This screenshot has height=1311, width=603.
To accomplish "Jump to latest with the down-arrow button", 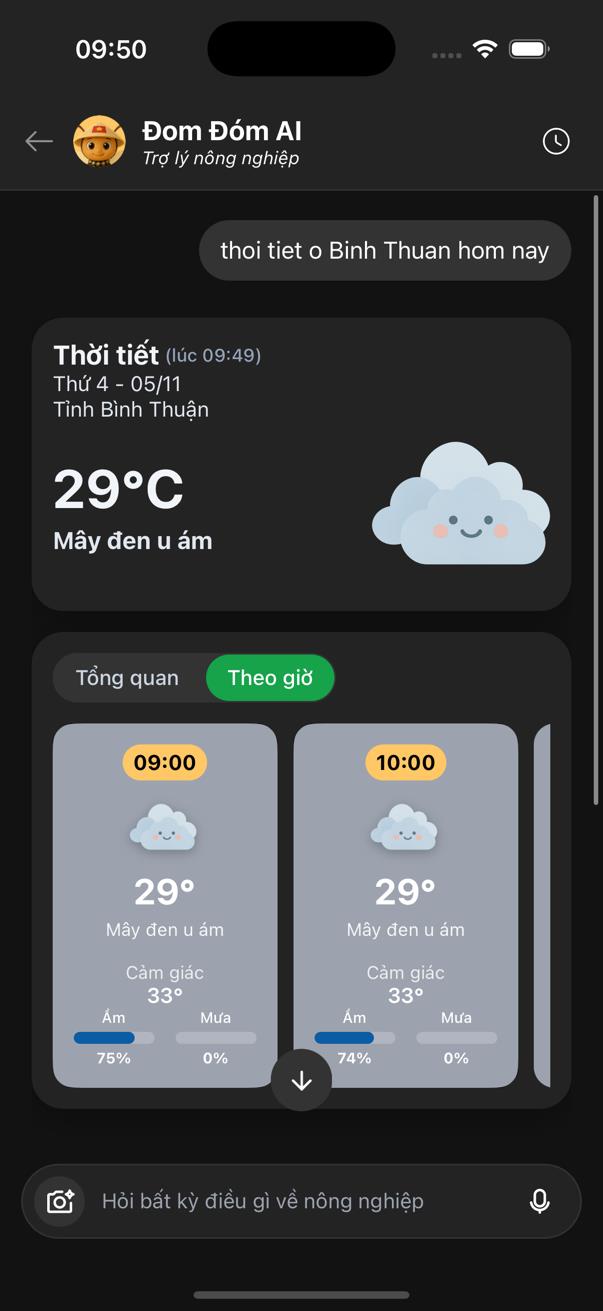I will click(x=301, y=1081).
